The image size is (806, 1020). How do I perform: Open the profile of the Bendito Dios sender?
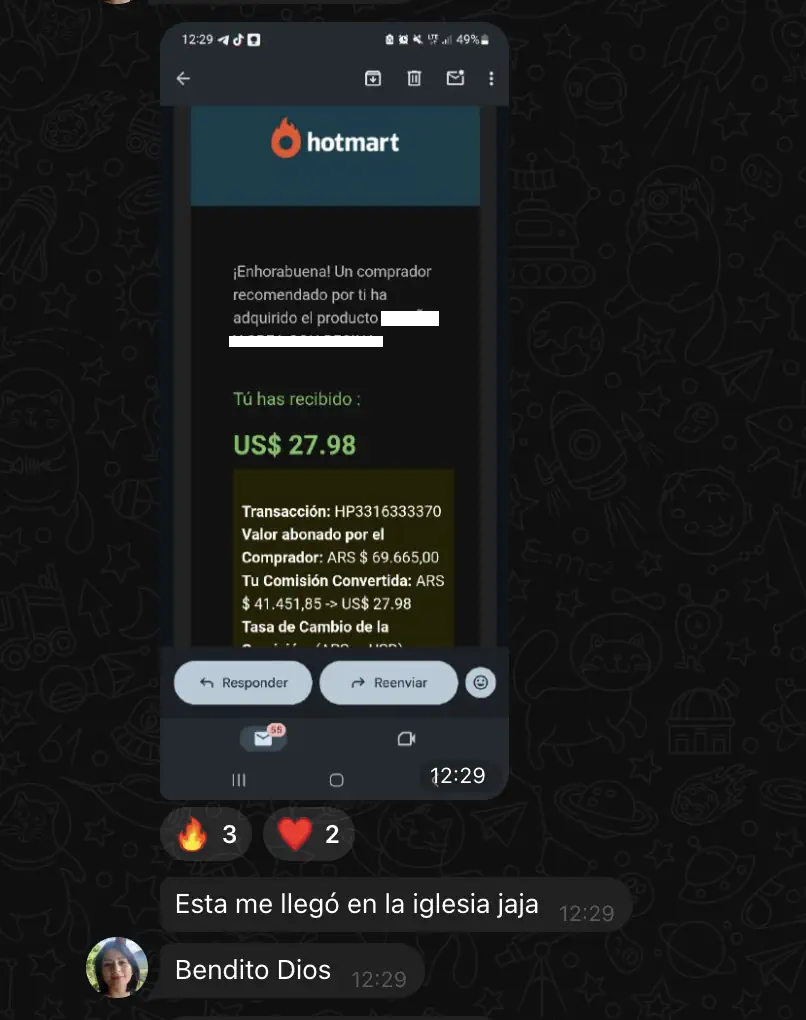pos(117,967)
